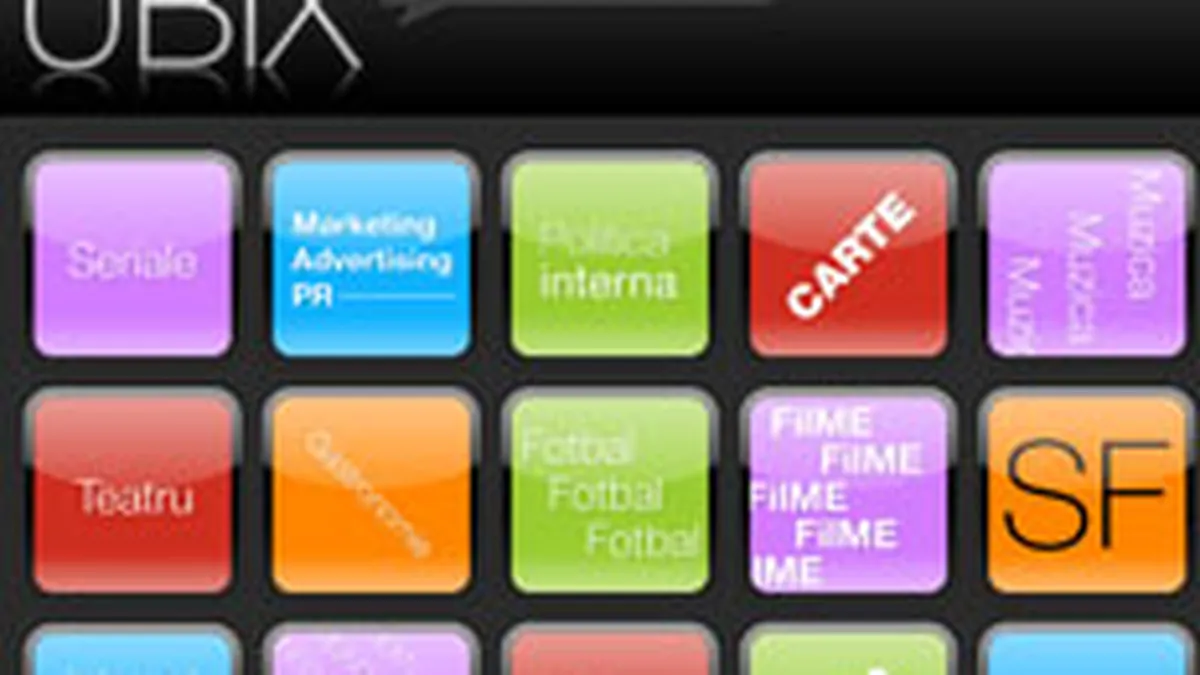
Task: Open the Politica interna tile
Action: pyautogui.click(x=610, y=258)
